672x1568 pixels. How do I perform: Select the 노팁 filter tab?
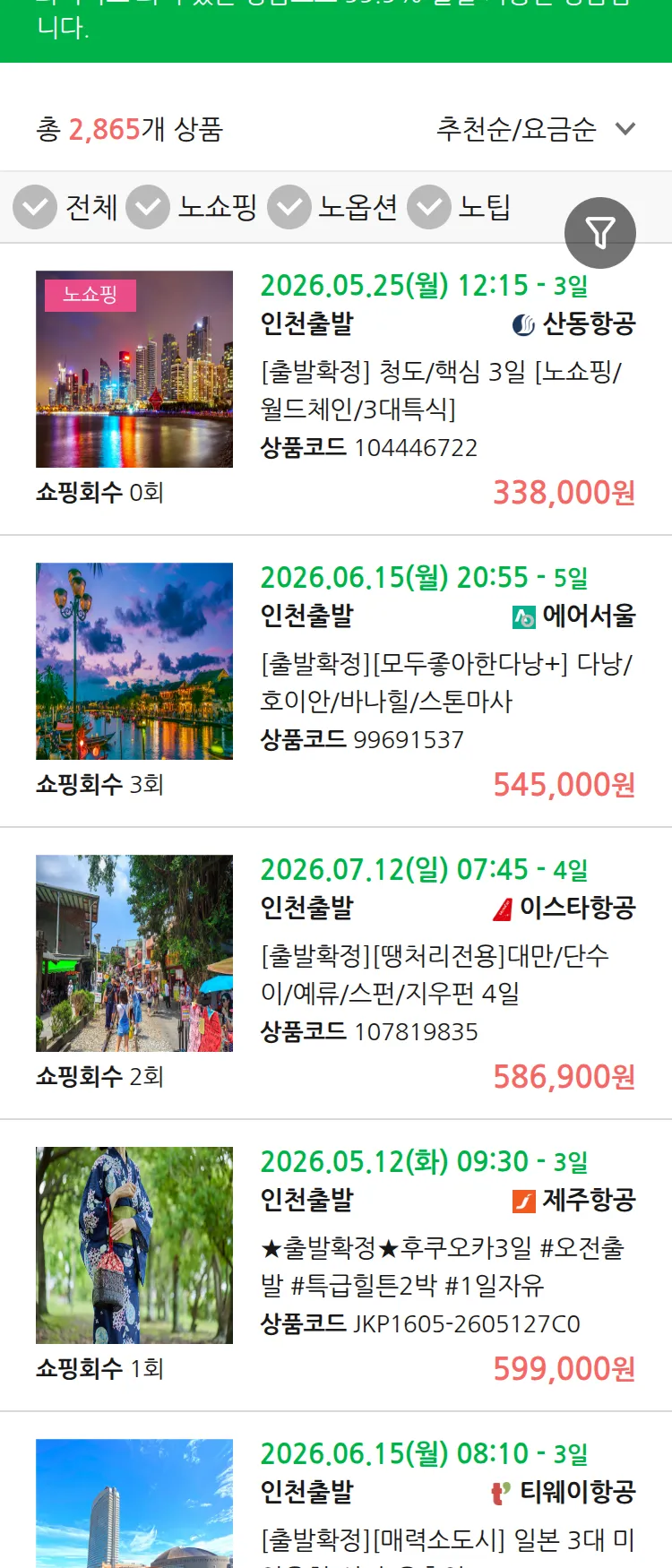click(486, 207)
